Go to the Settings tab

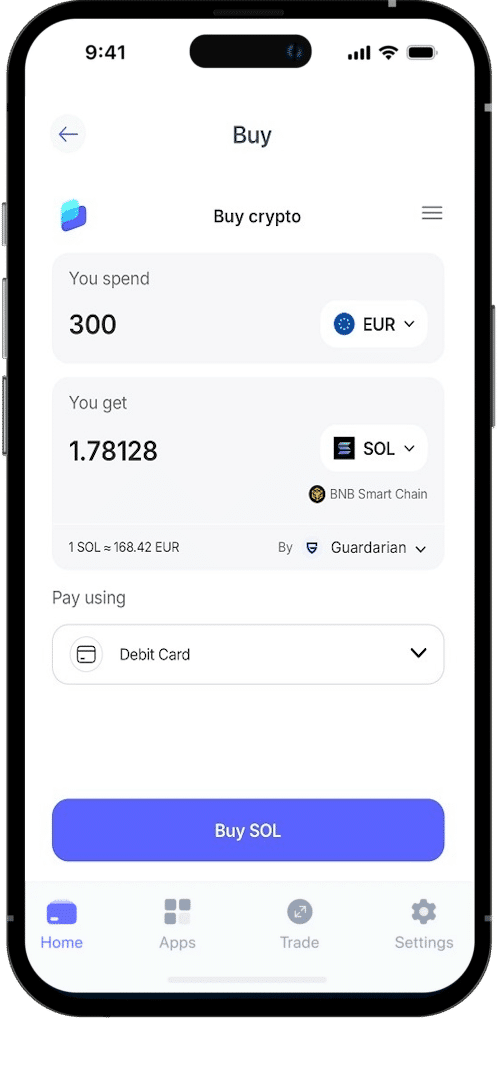(x=424, y=924)
